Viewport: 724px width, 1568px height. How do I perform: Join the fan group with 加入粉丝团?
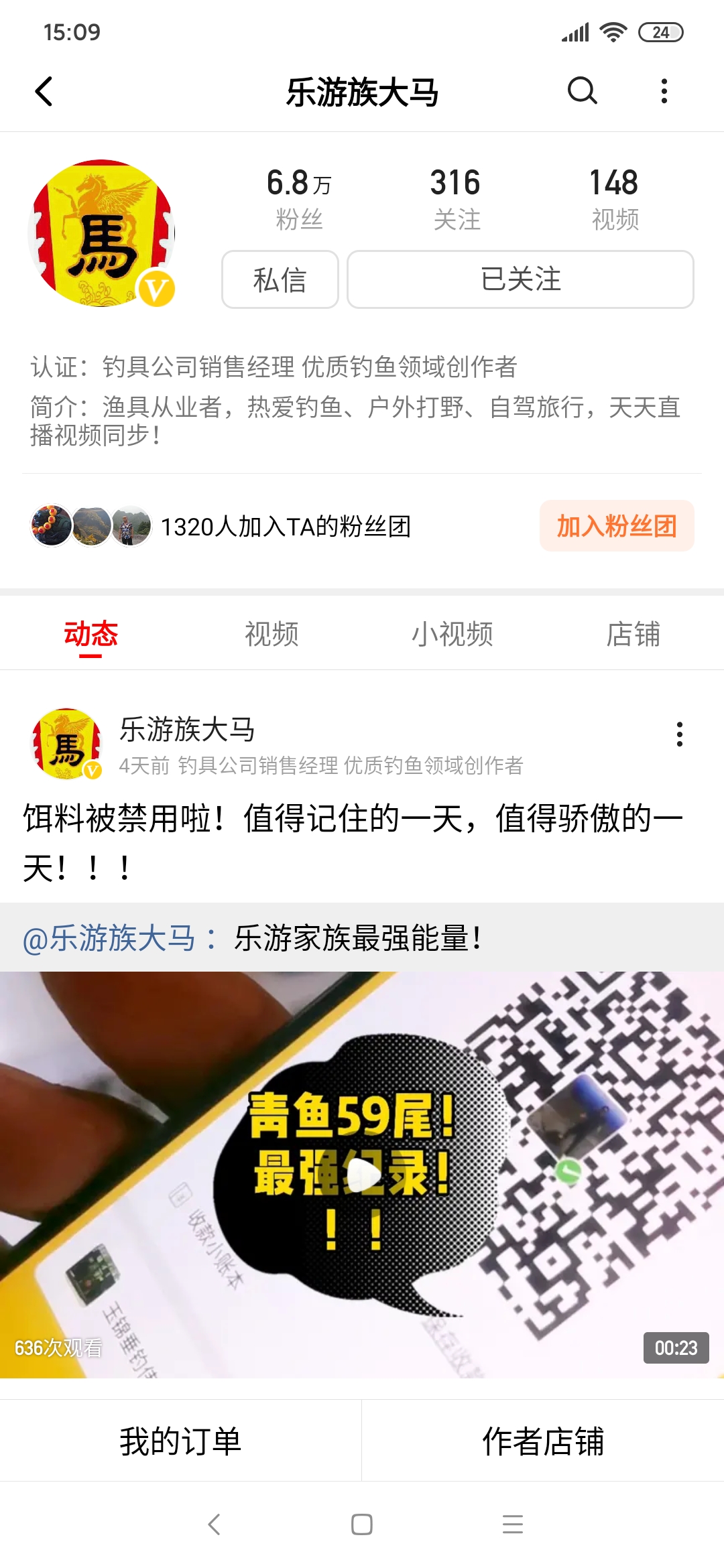[x=616, y=526]
